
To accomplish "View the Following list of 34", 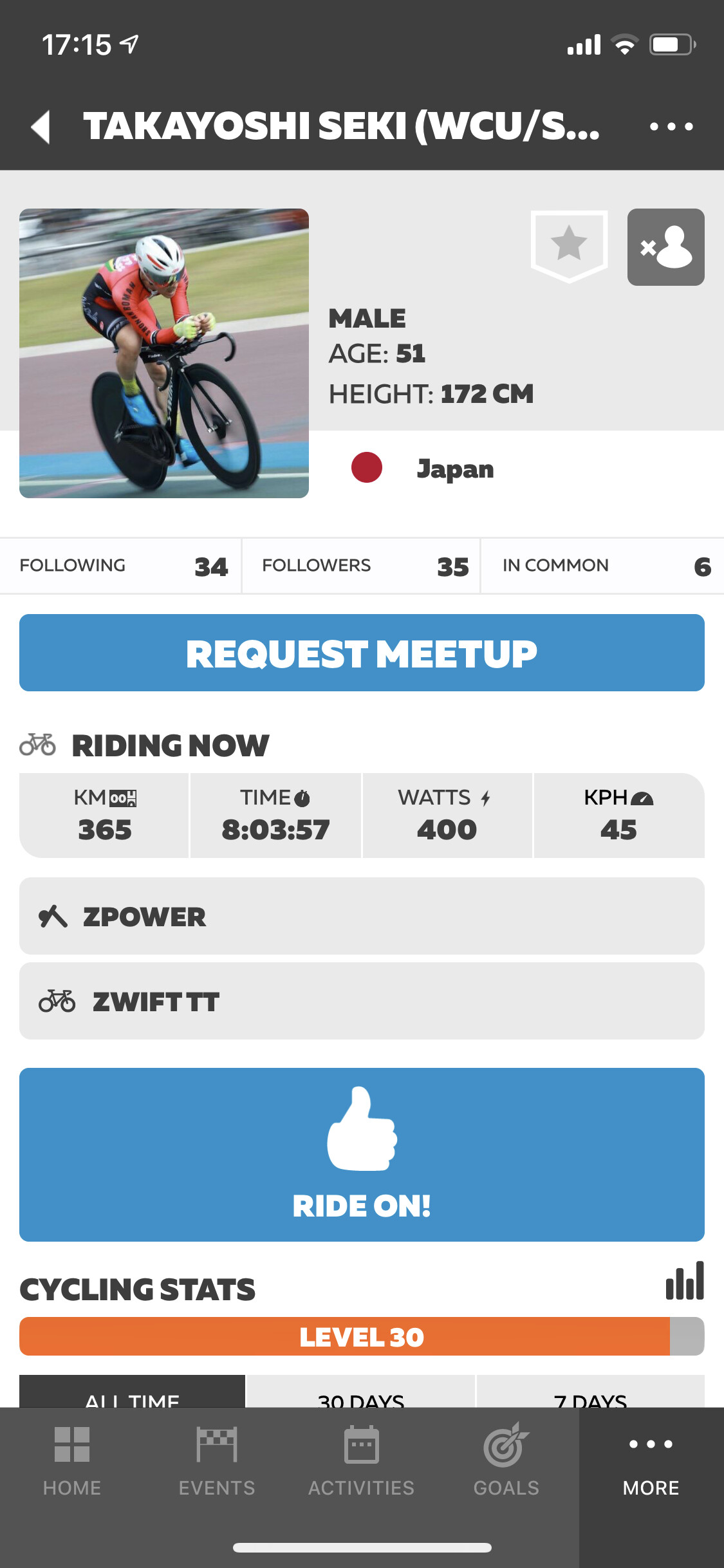I will tap(121, 566).
